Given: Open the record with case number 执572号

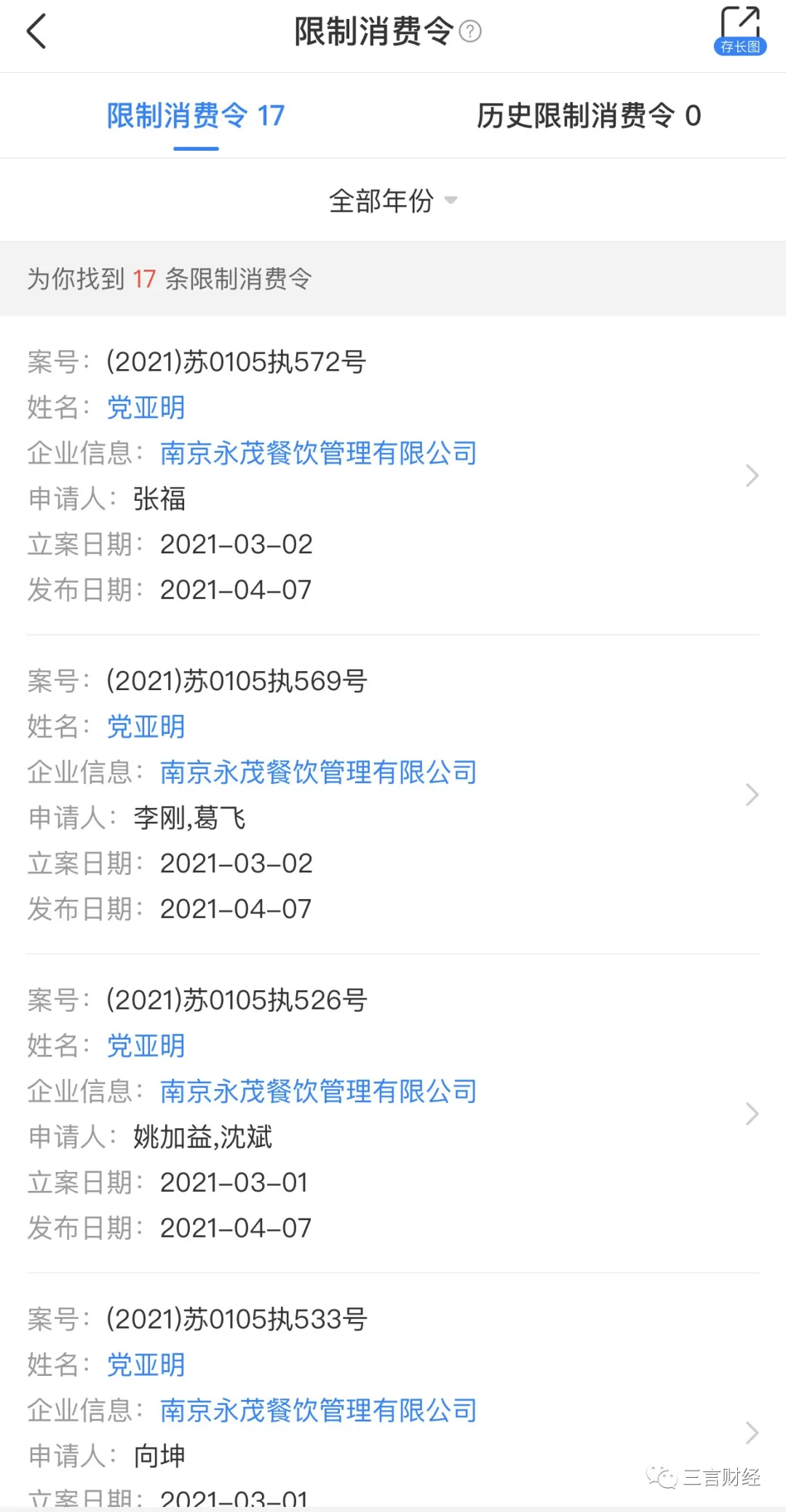Looking at the screenshot, I should click(x=752, y=475).
